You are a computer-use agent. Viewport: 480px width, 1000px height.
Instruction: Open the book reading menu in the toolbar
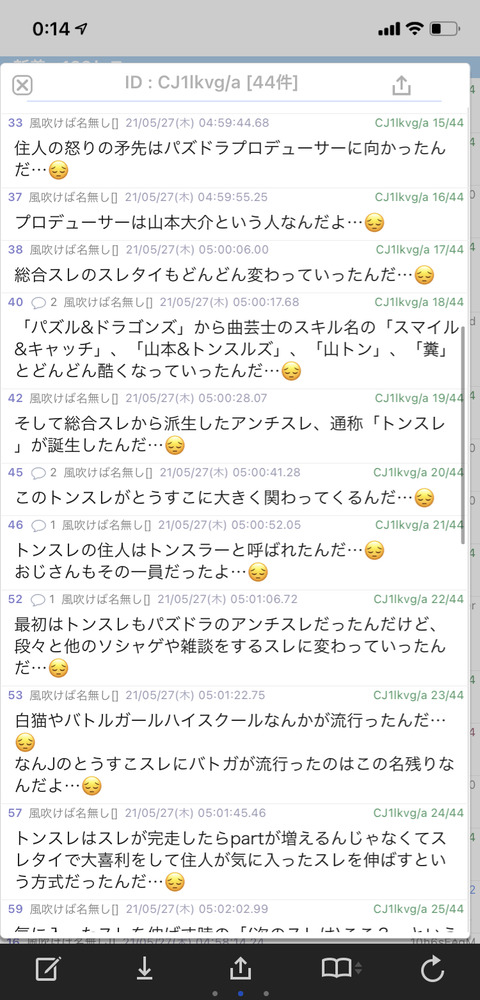pyautogui.click(x=341, y=969)
